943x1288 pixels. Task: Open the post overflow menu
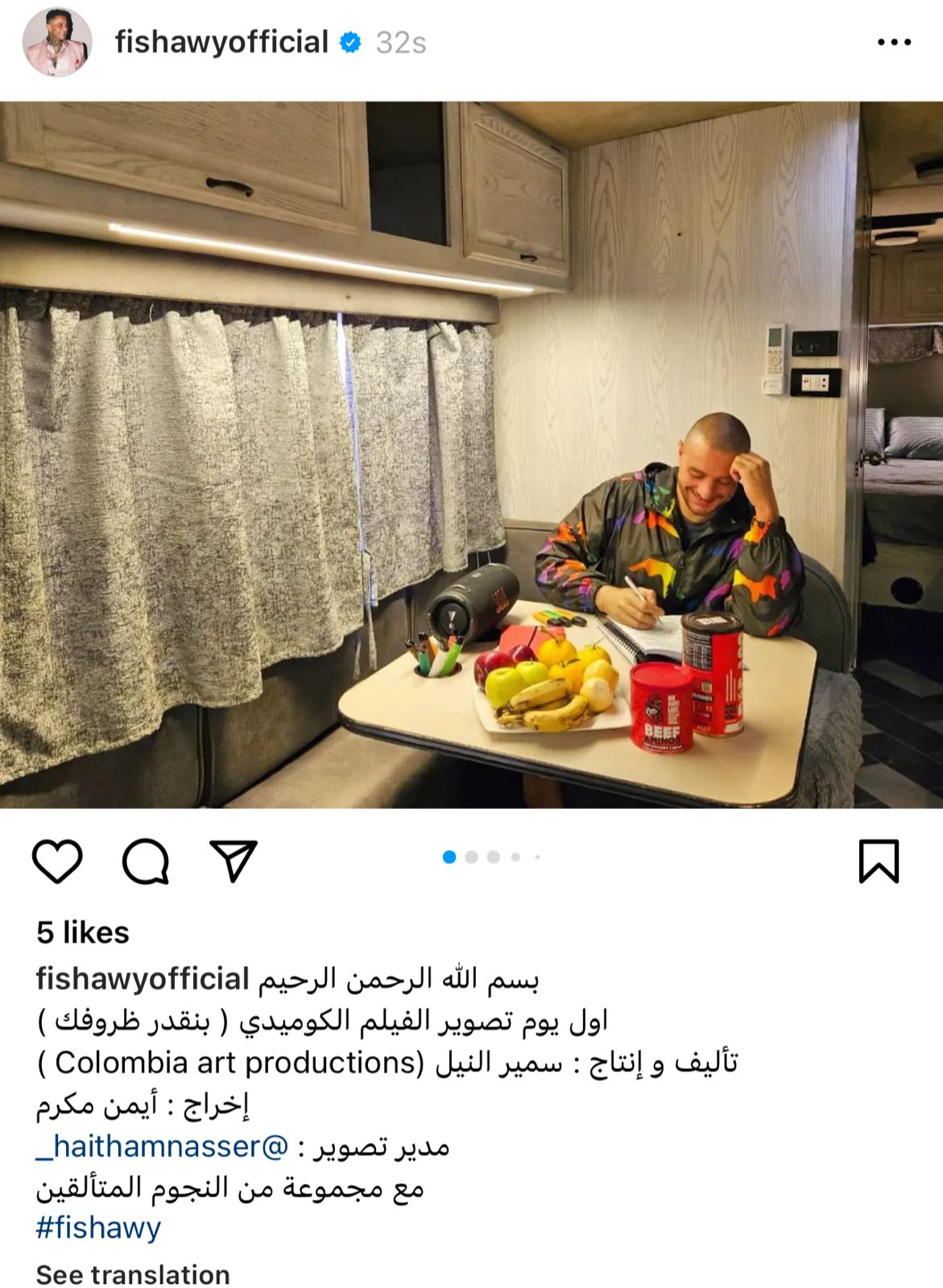[894, 43]
